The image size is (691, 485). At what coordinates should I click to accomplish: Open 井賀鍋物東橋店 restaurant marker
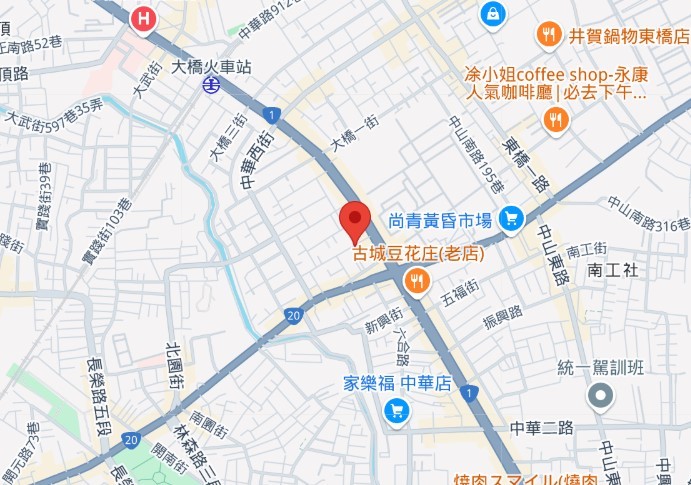tap(549, 36)
